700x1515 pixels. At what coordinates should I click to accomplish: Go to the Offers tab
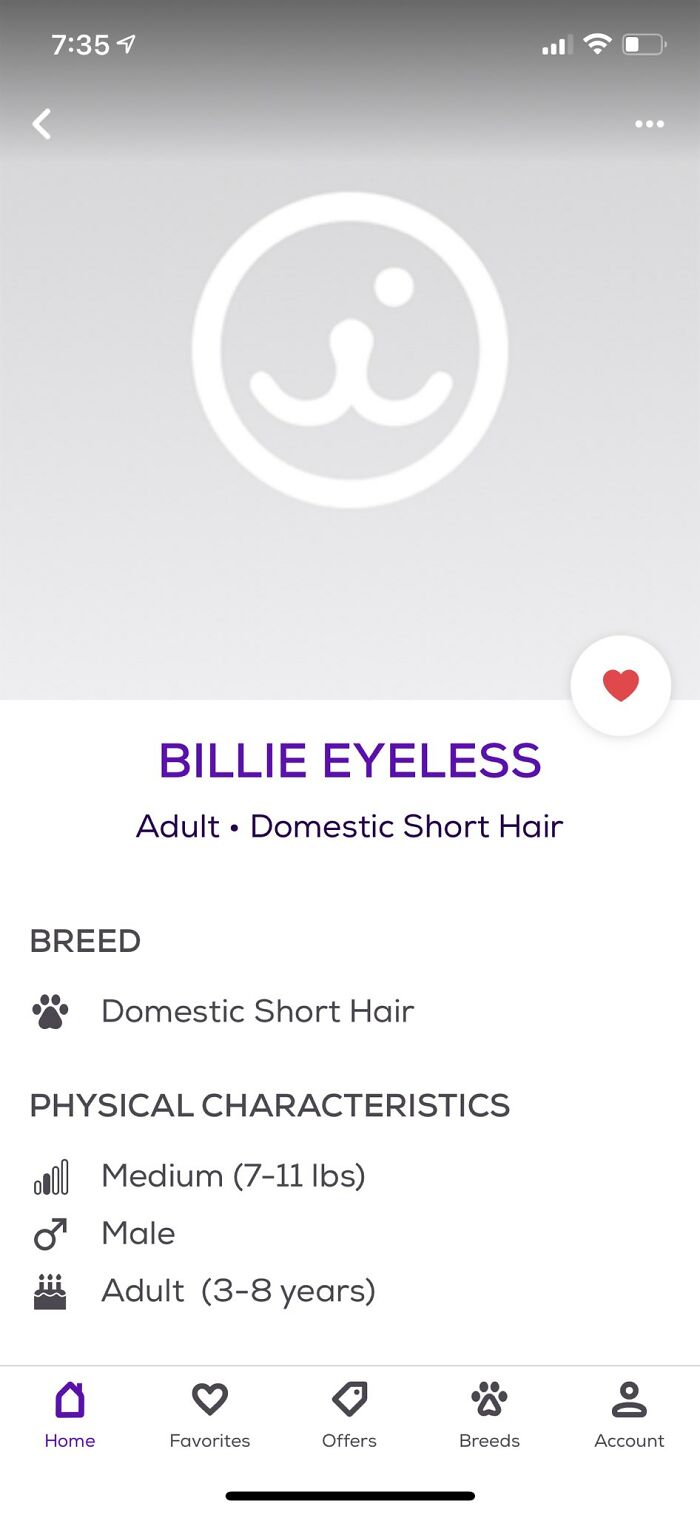(349, 1414)
